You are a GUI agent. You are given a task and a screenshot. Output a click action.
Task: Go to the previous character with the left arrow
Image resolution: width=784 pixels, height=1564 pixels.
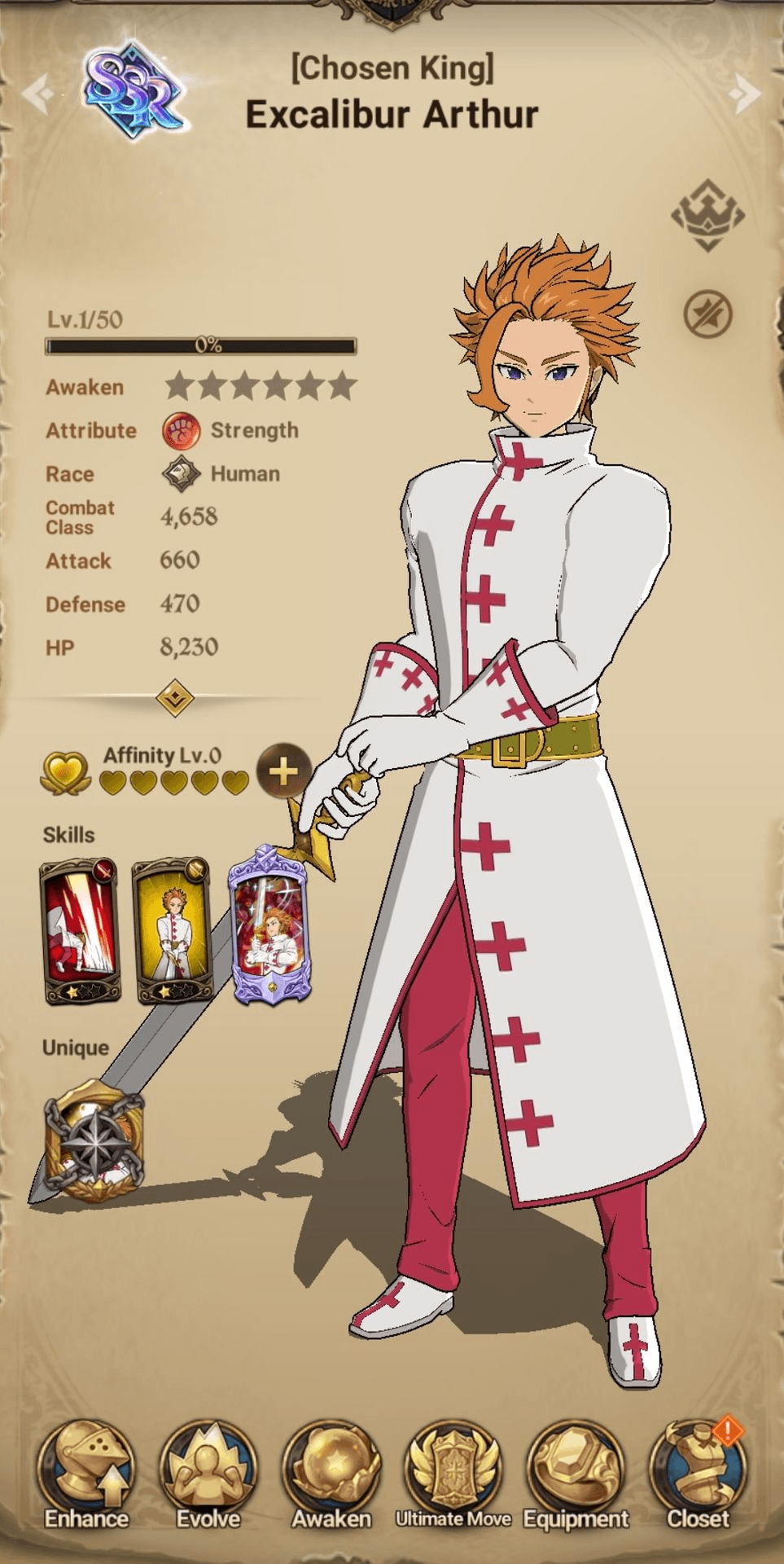coord(37,94)
